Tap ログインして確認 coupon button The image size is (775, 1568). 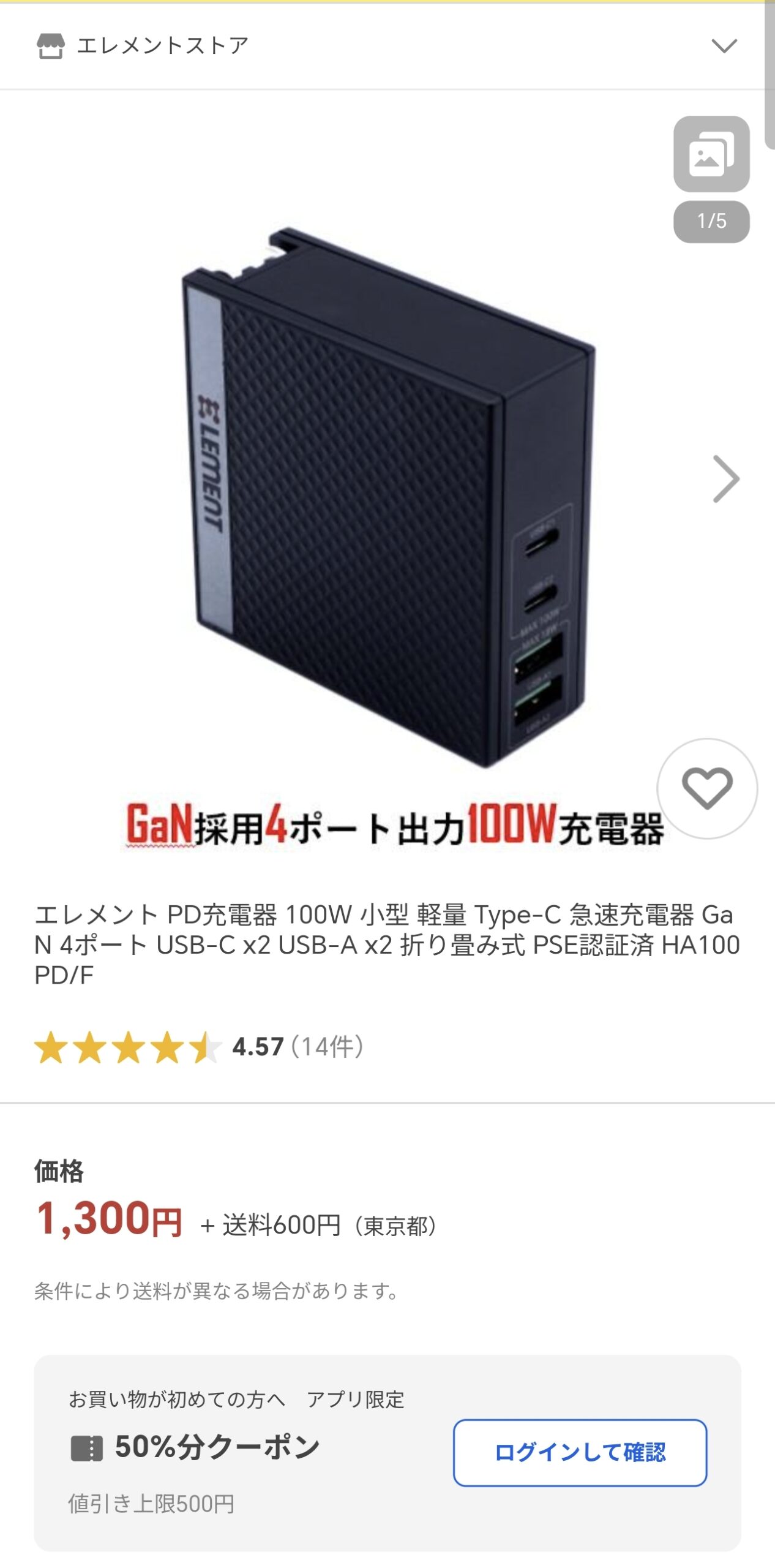(x=580, y=1453)
